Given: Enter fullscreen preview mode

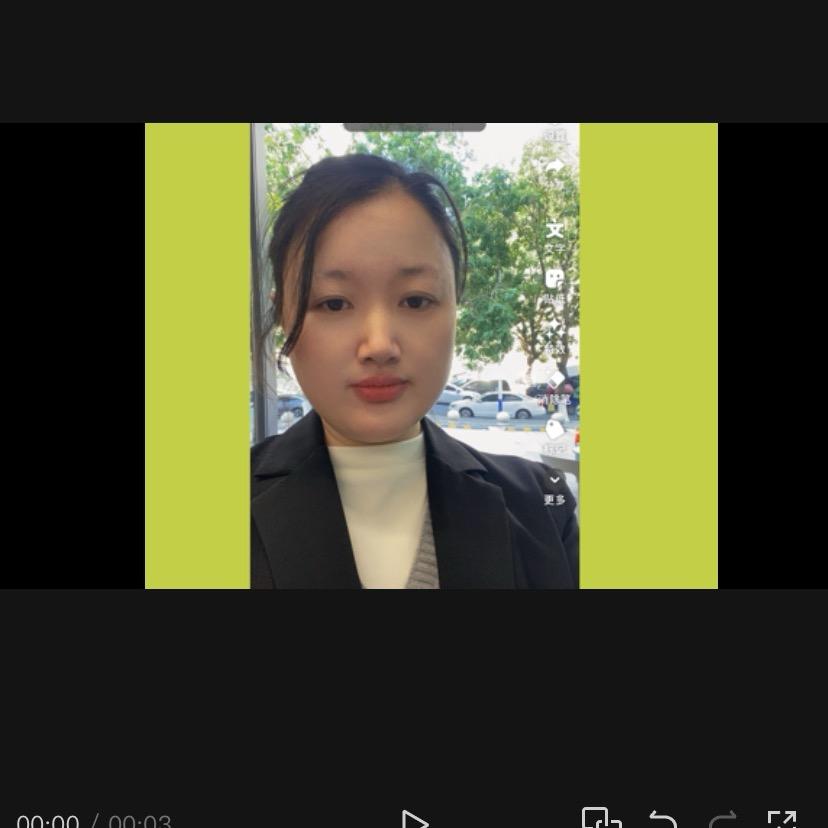Looking at the screenshot, I should tap(782, 820).
